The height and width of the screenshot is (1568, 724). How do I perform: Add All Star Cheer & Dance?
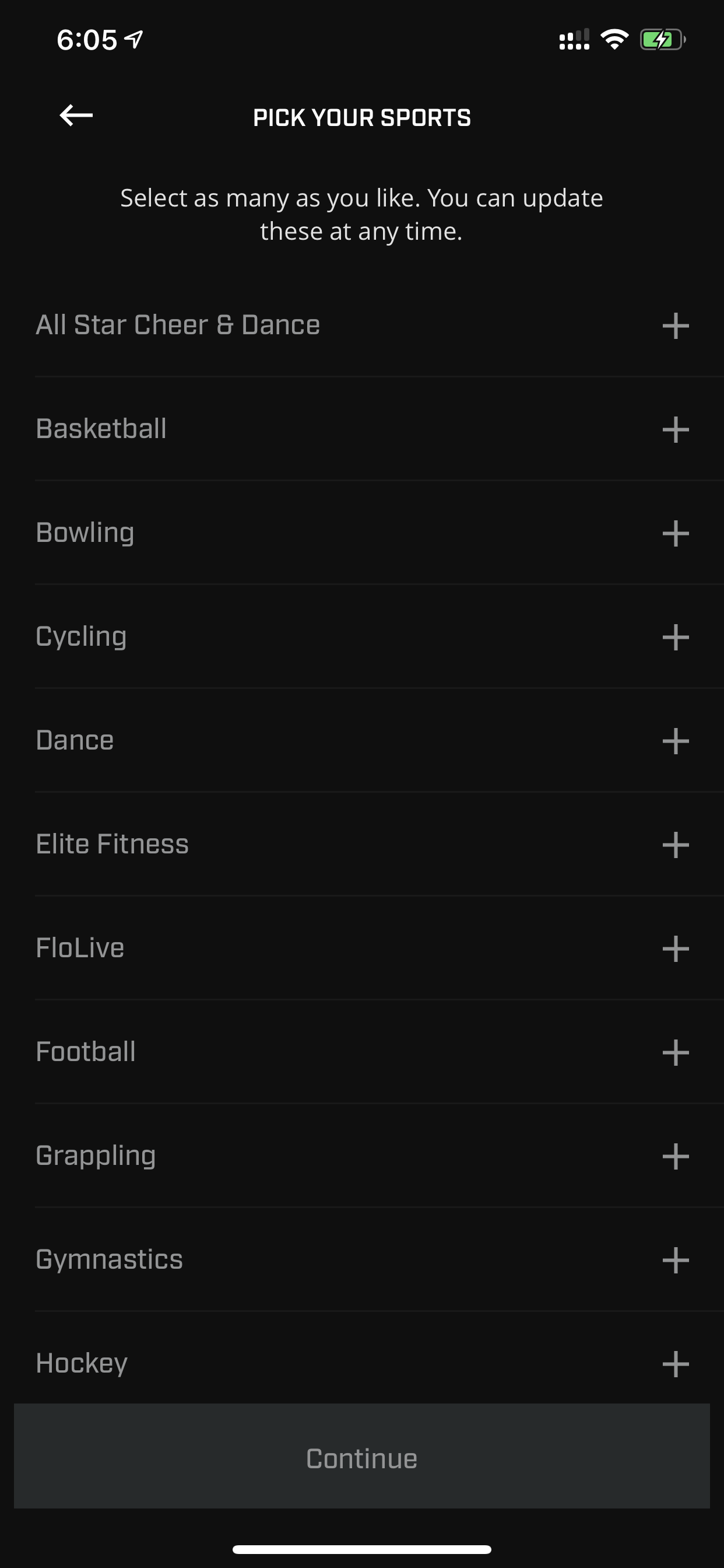click(676, 325)
